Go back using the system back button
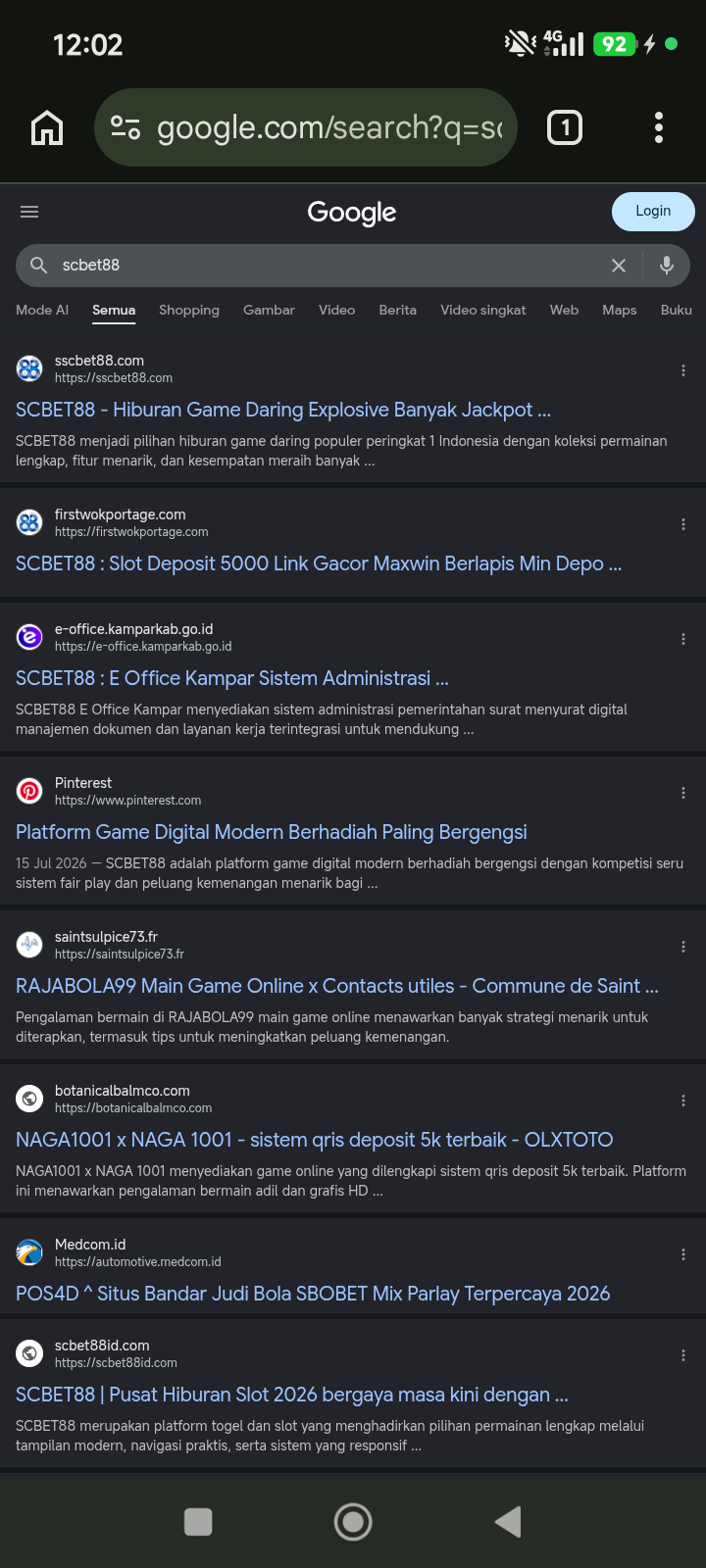The height and width of the screenshot is (1568, 706). pos(508,1522)
